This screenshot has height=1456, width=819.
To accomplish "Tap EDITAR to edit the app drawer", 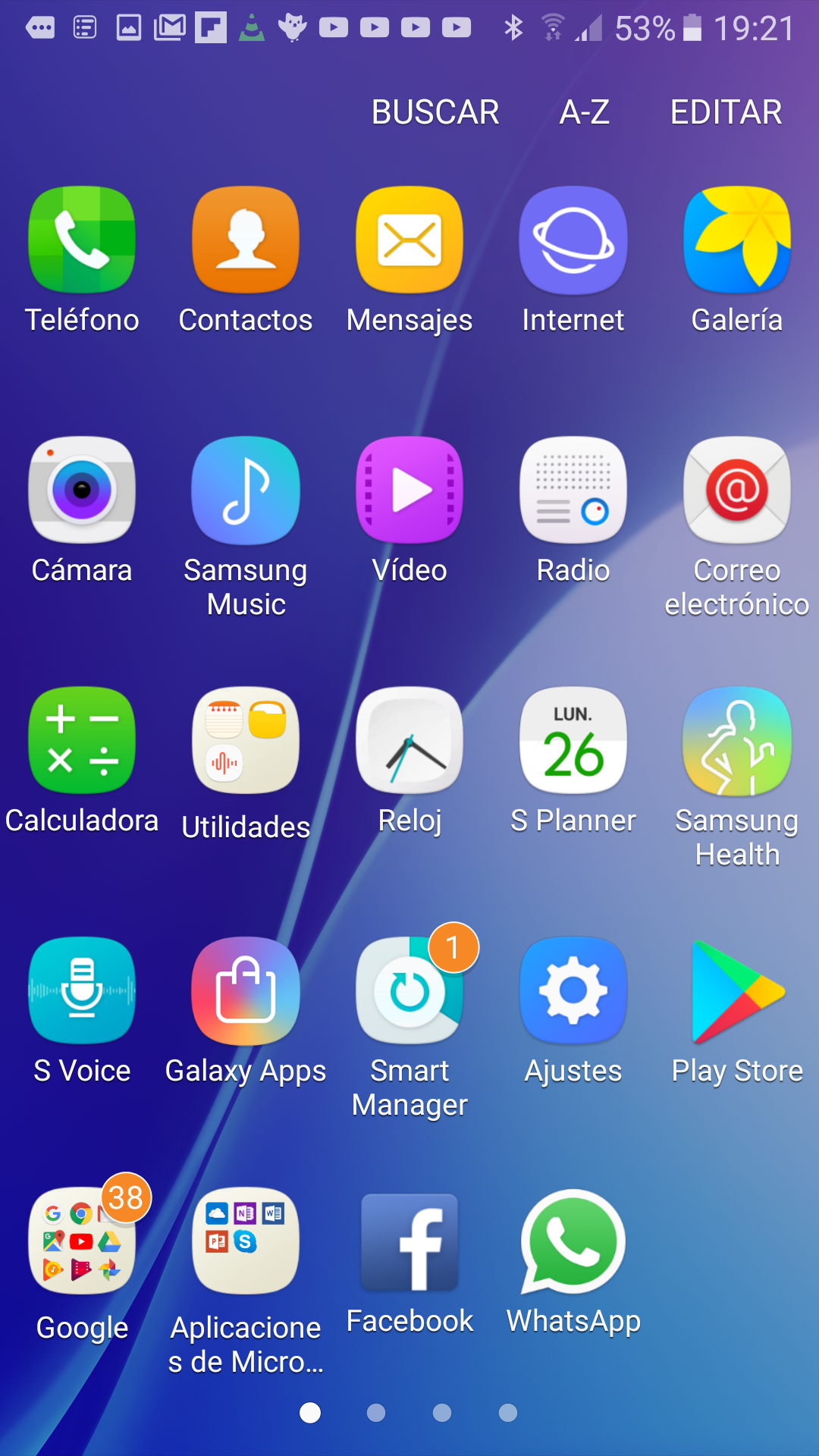I will (726, 112).
